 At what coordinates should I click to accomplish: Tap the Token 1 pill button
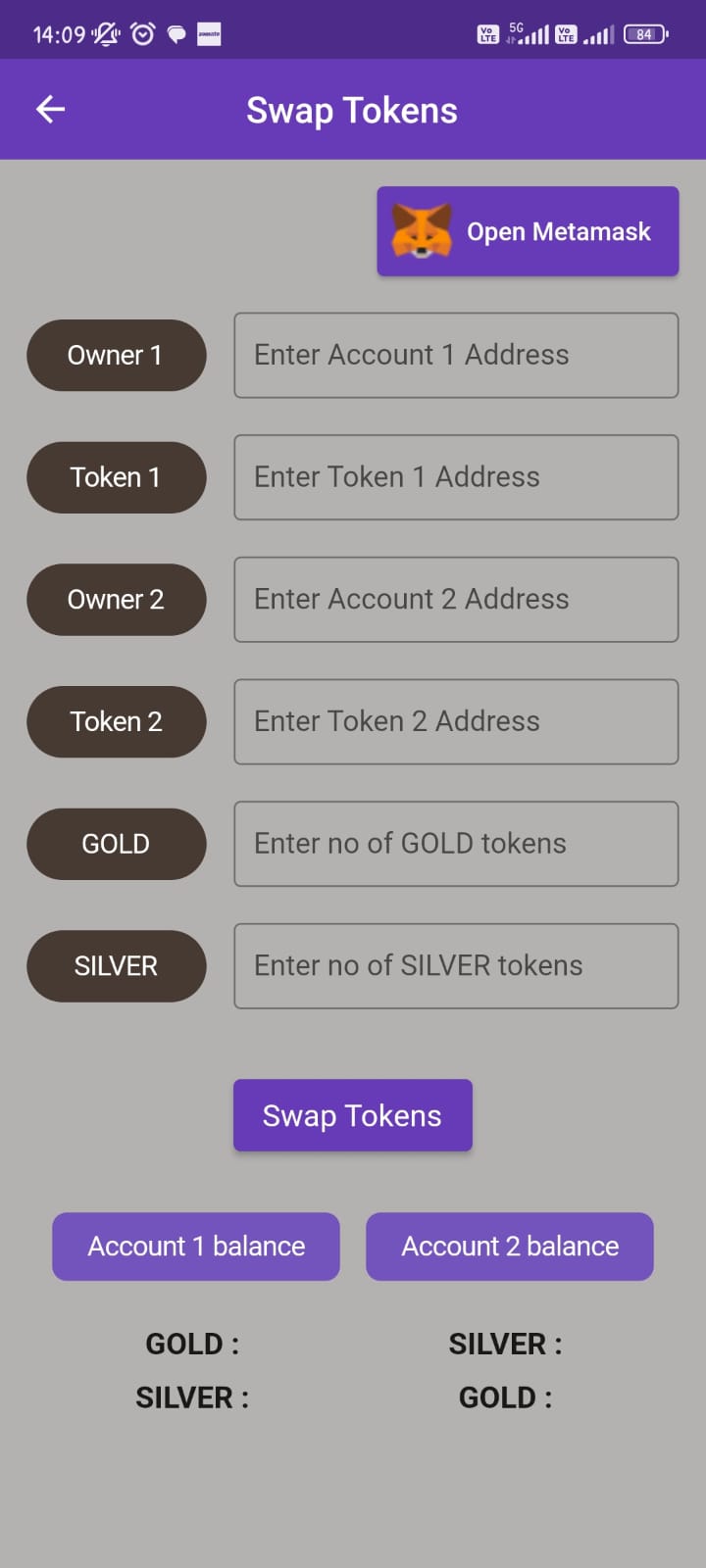(117, 477)
